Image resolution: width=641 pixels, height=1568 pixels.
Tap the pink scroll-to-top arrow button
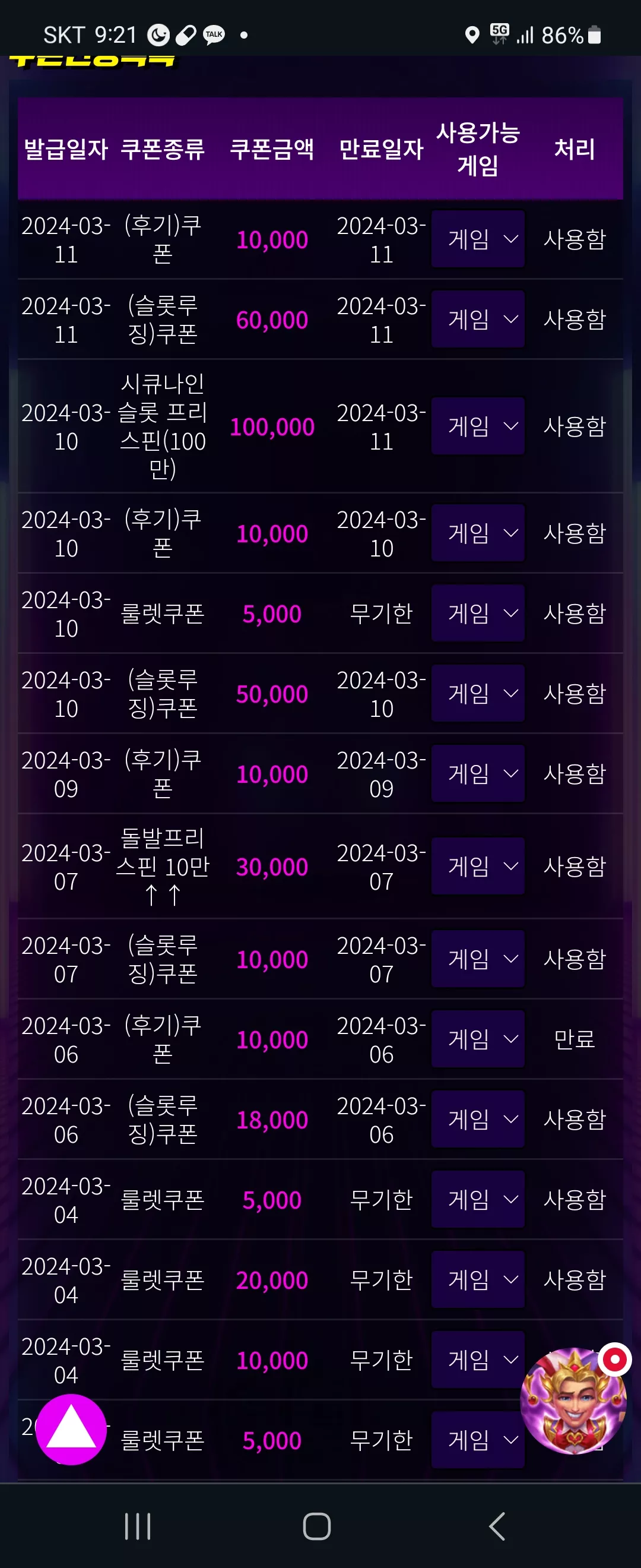click(x=71, y=1429)
